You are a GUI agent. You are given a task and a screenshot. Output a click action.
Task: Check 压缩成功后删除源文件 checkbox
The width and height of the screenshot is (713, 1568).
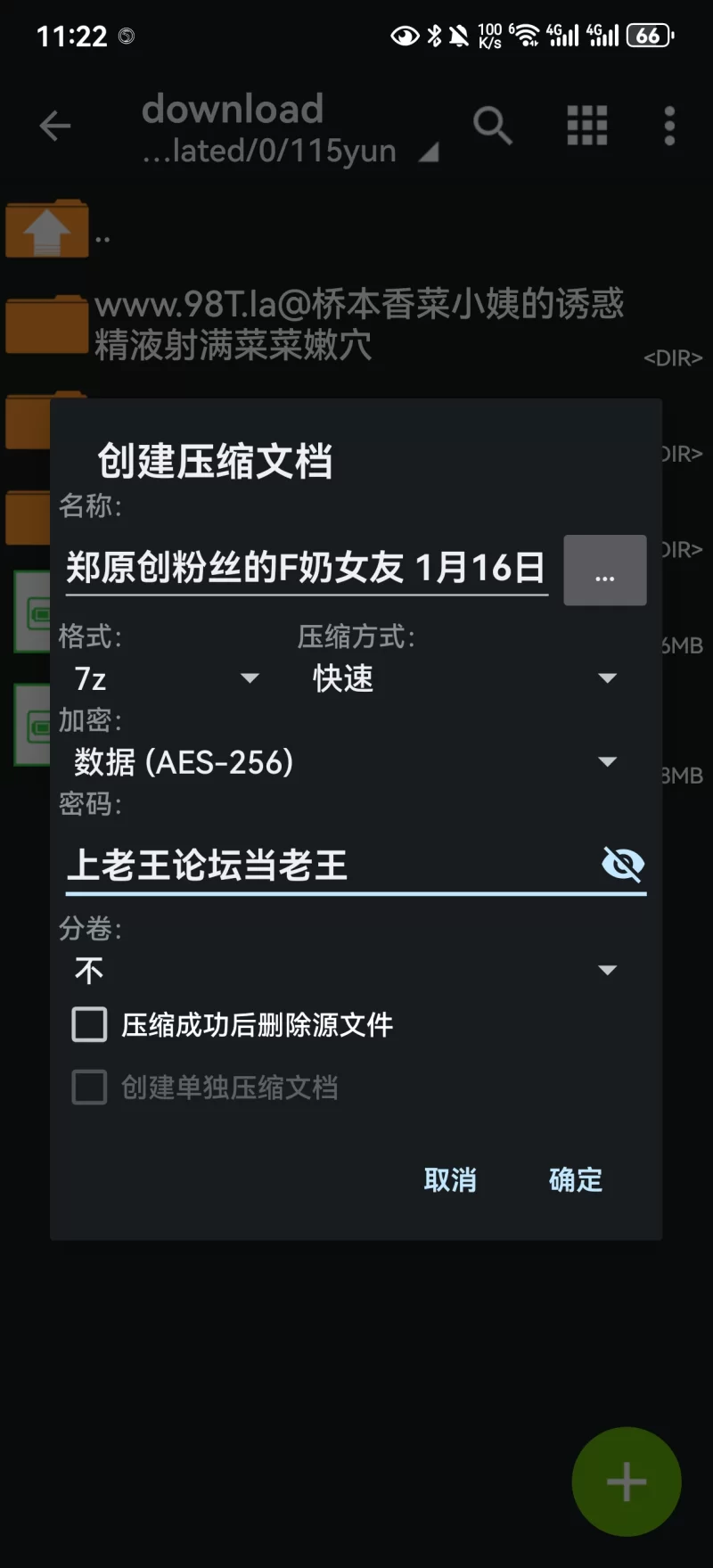click(x=89, y=1025)
